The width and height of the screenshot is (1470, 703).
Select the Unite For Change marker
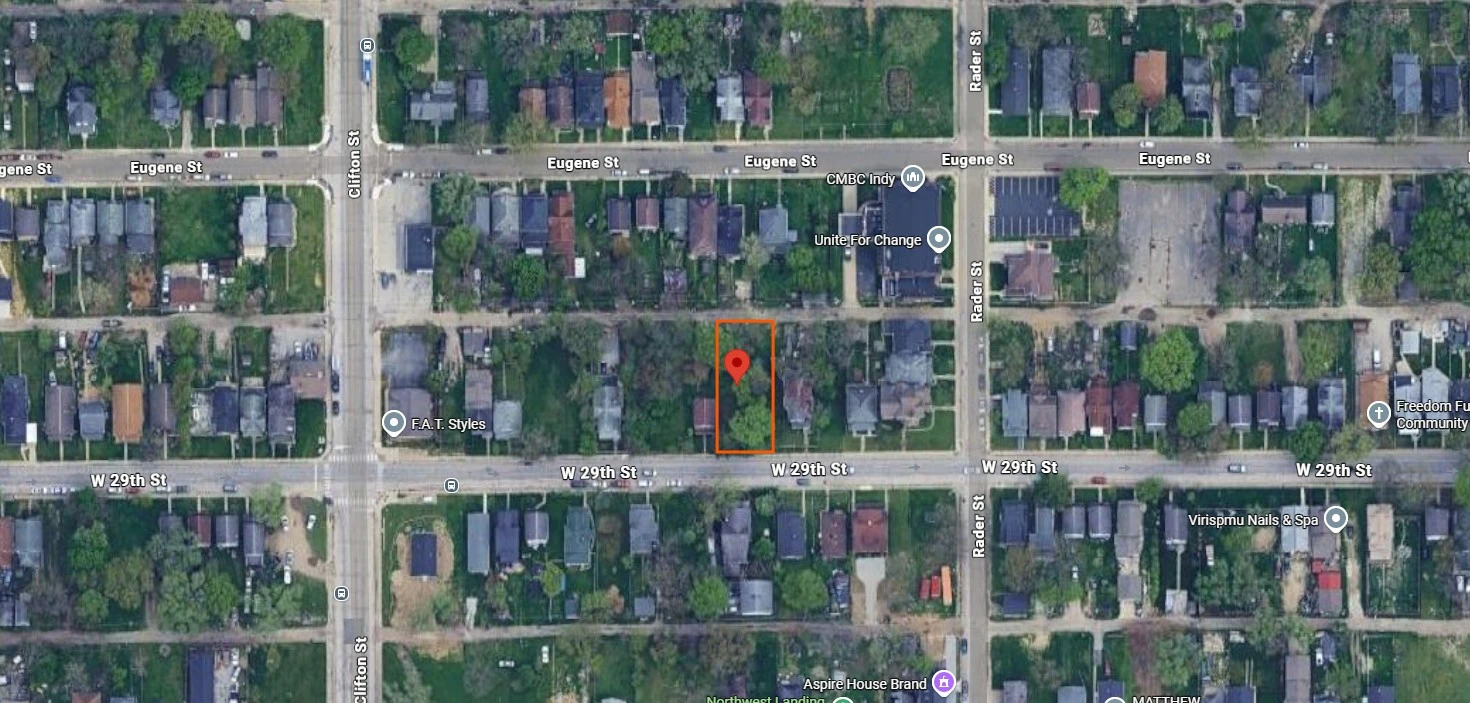[x=938, y=239]
